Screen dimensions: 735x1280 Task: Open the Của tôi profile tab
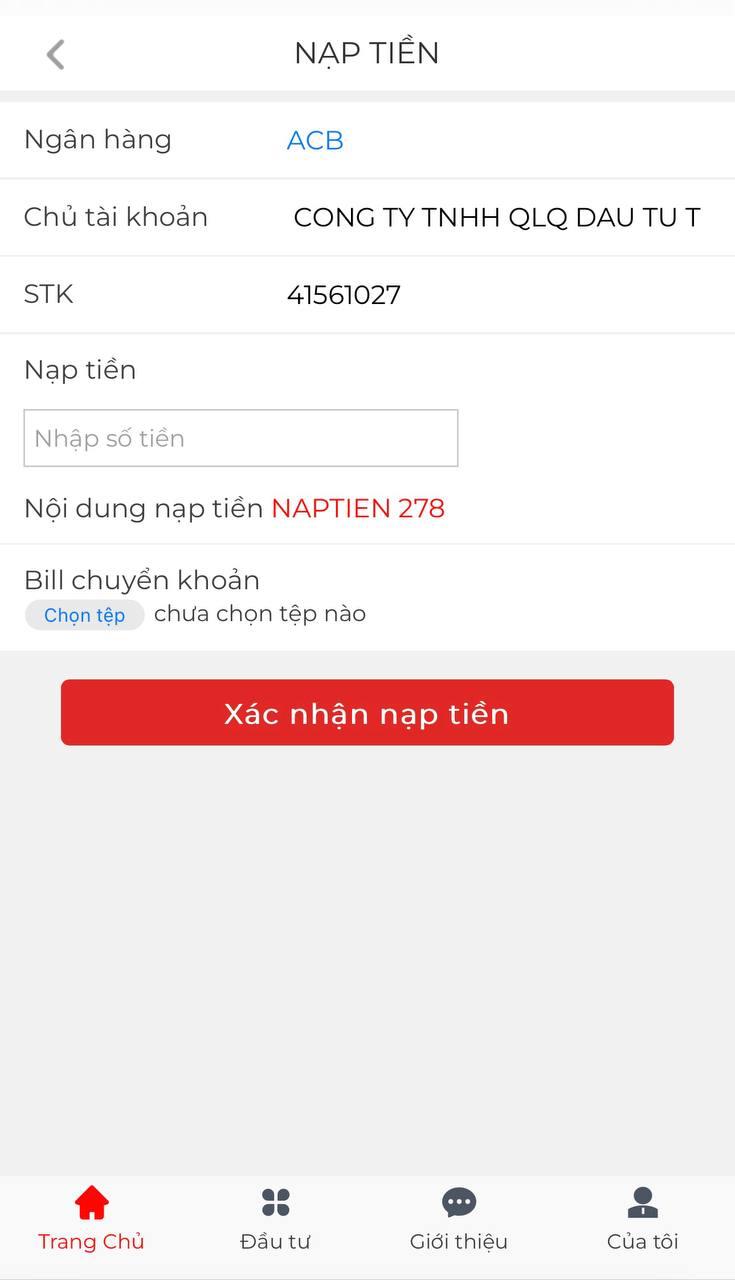(642, 1218)
